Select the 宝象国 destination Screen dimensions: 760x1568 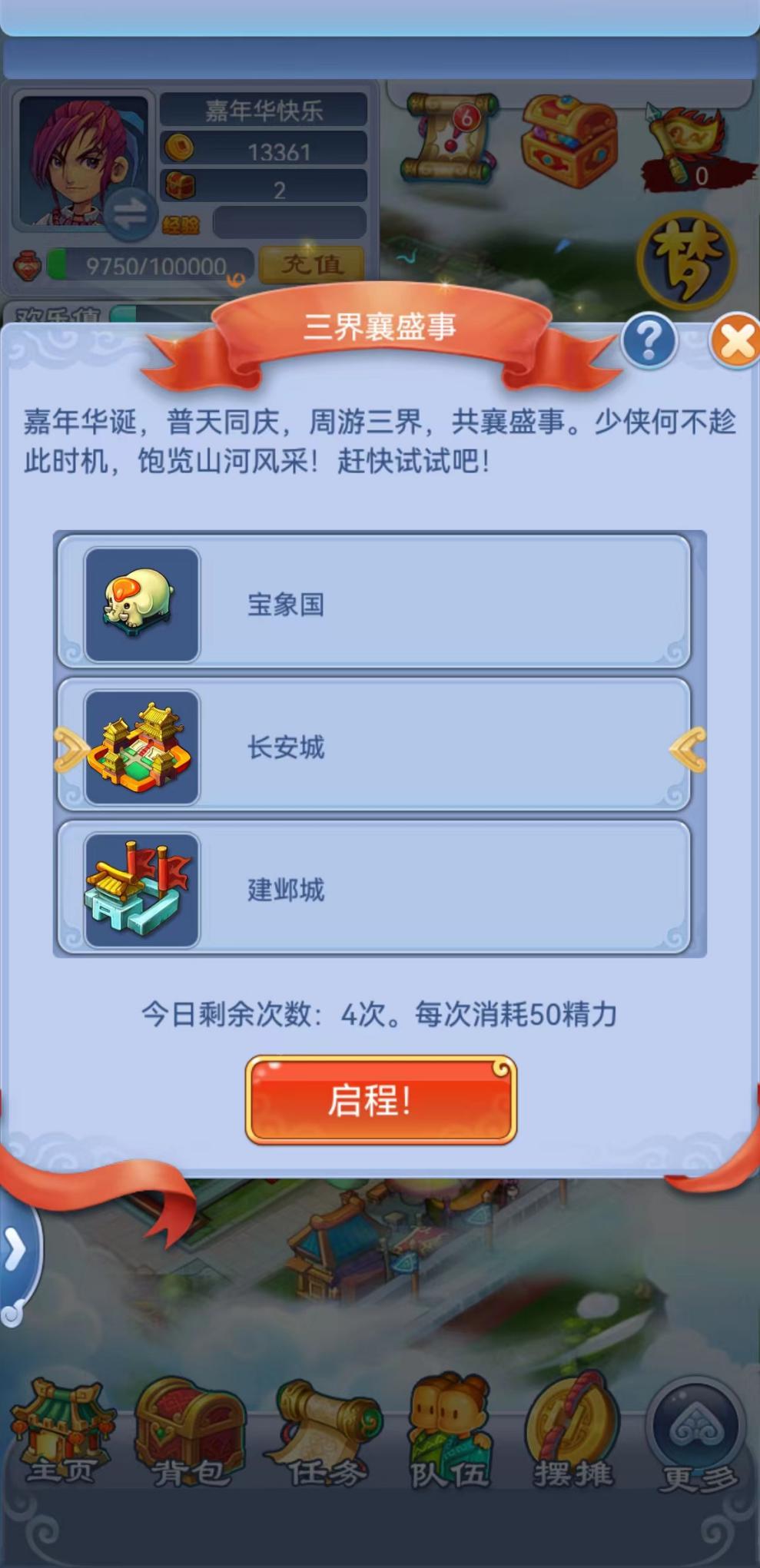click(x=374, y=603)
